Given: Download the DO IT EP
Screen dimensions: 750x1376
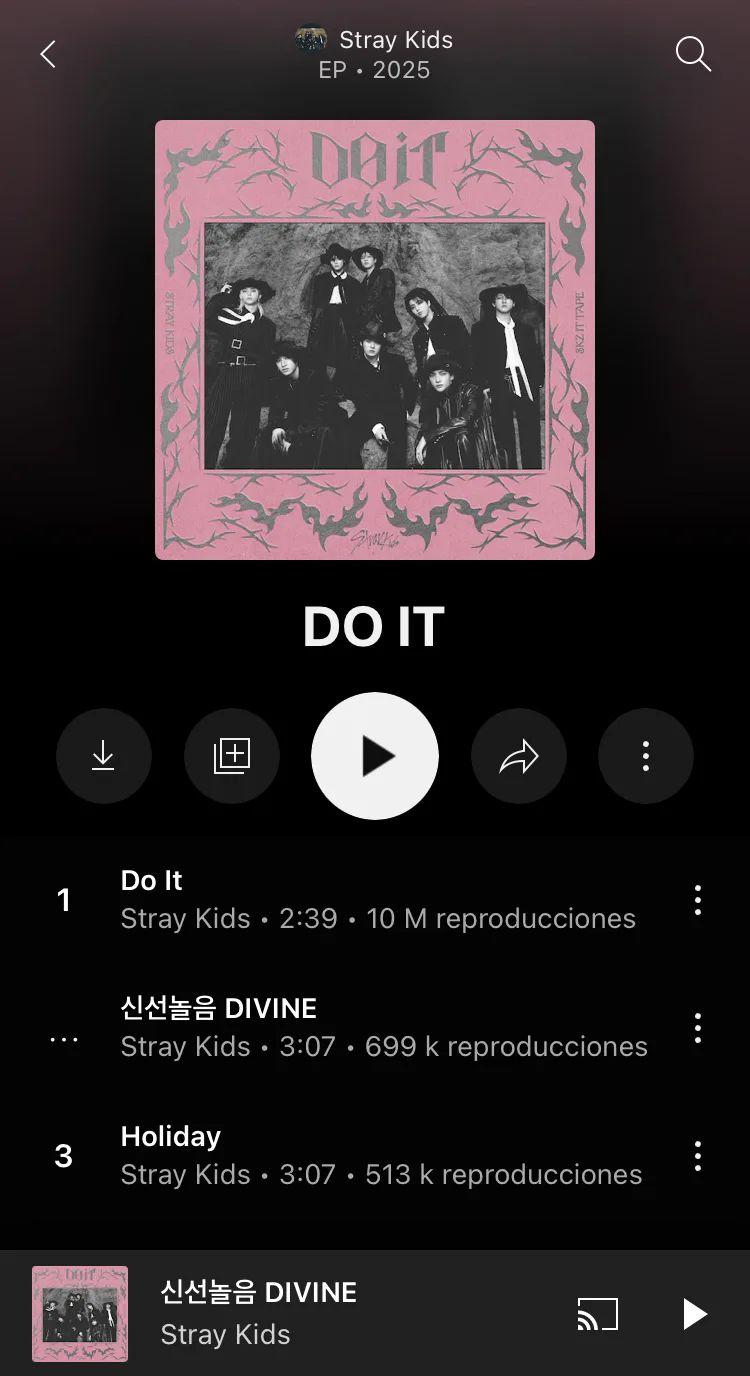Looking at the screenshot, I should [103, 756].
